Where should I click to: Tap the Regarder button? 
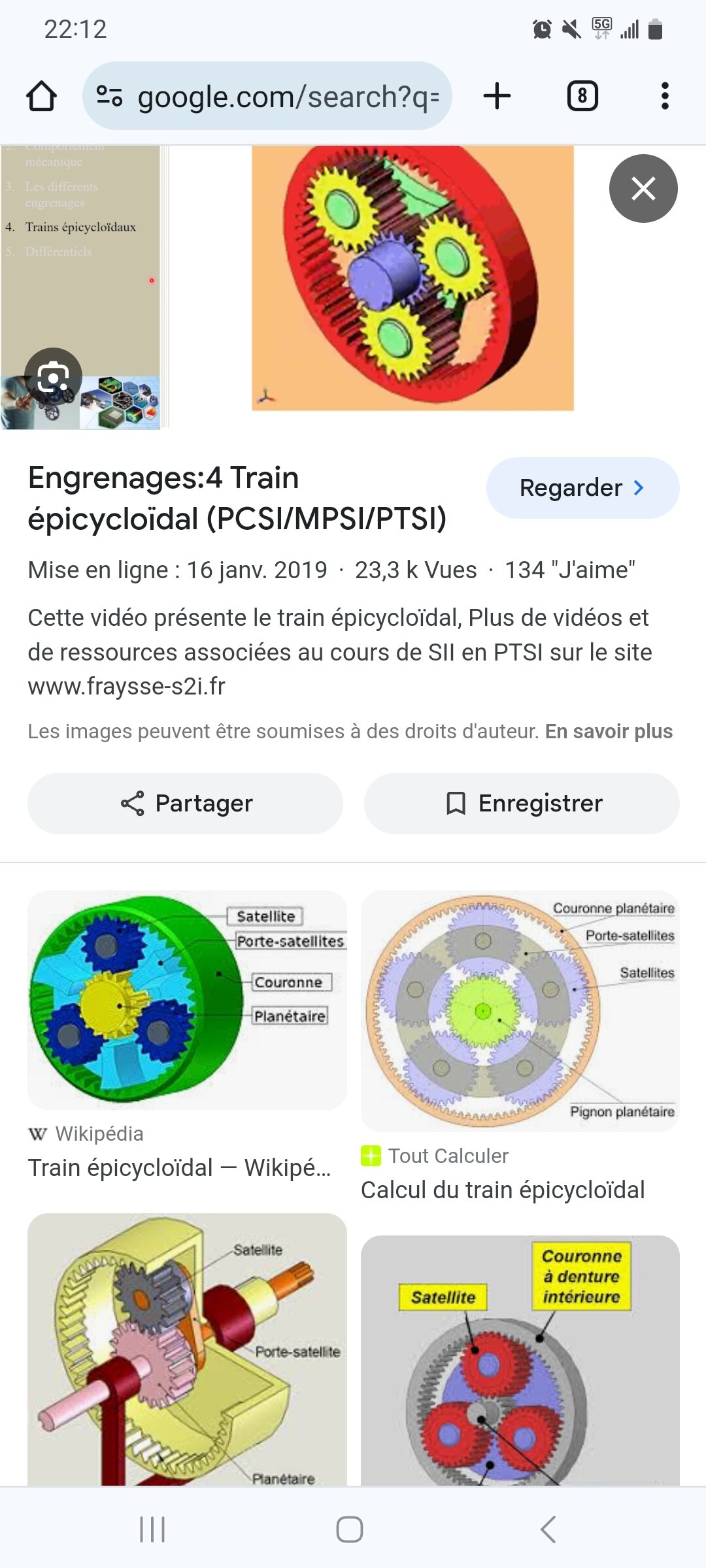582,488
